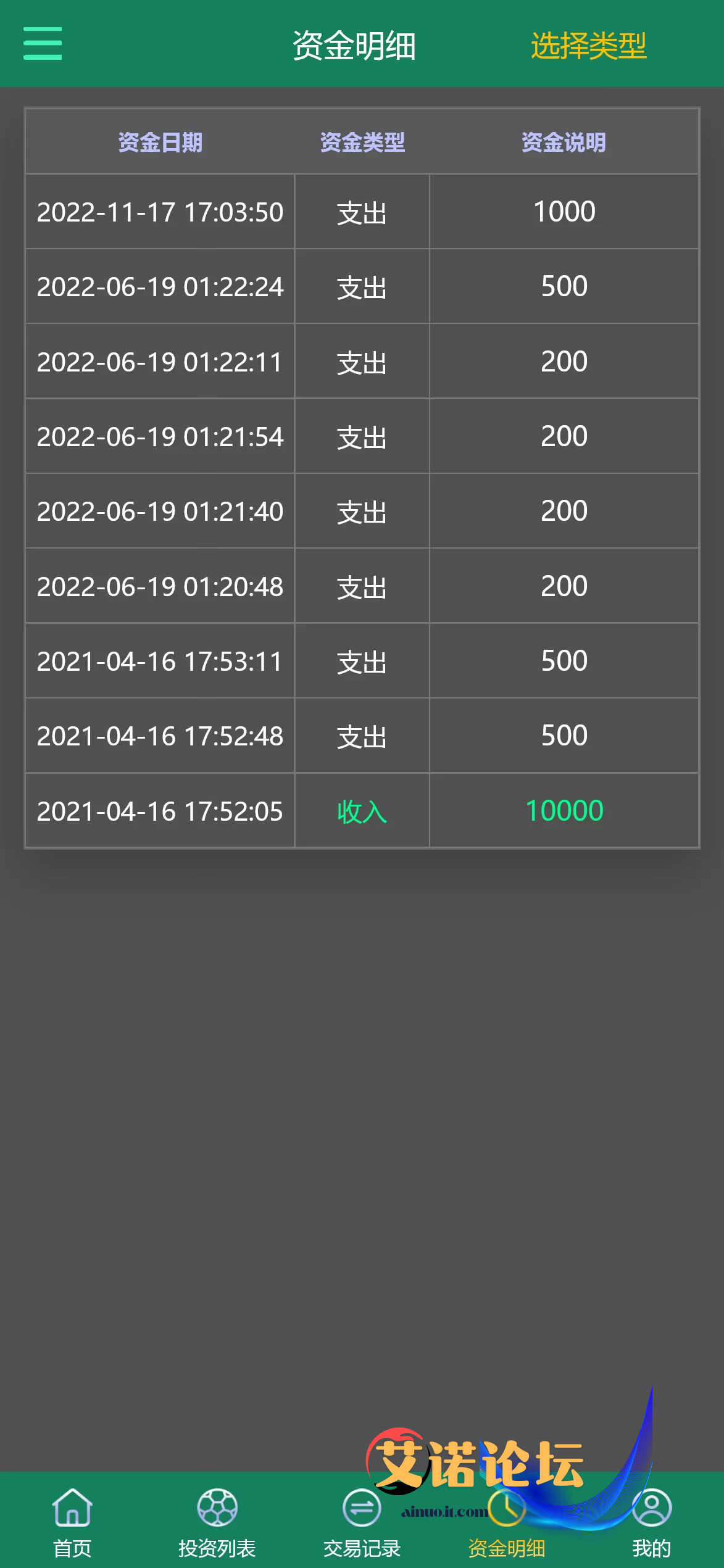Viewport: 724px width, 1568px height.
Task: Switch to the 首页 tab
Action: [x=72, y=1522]
